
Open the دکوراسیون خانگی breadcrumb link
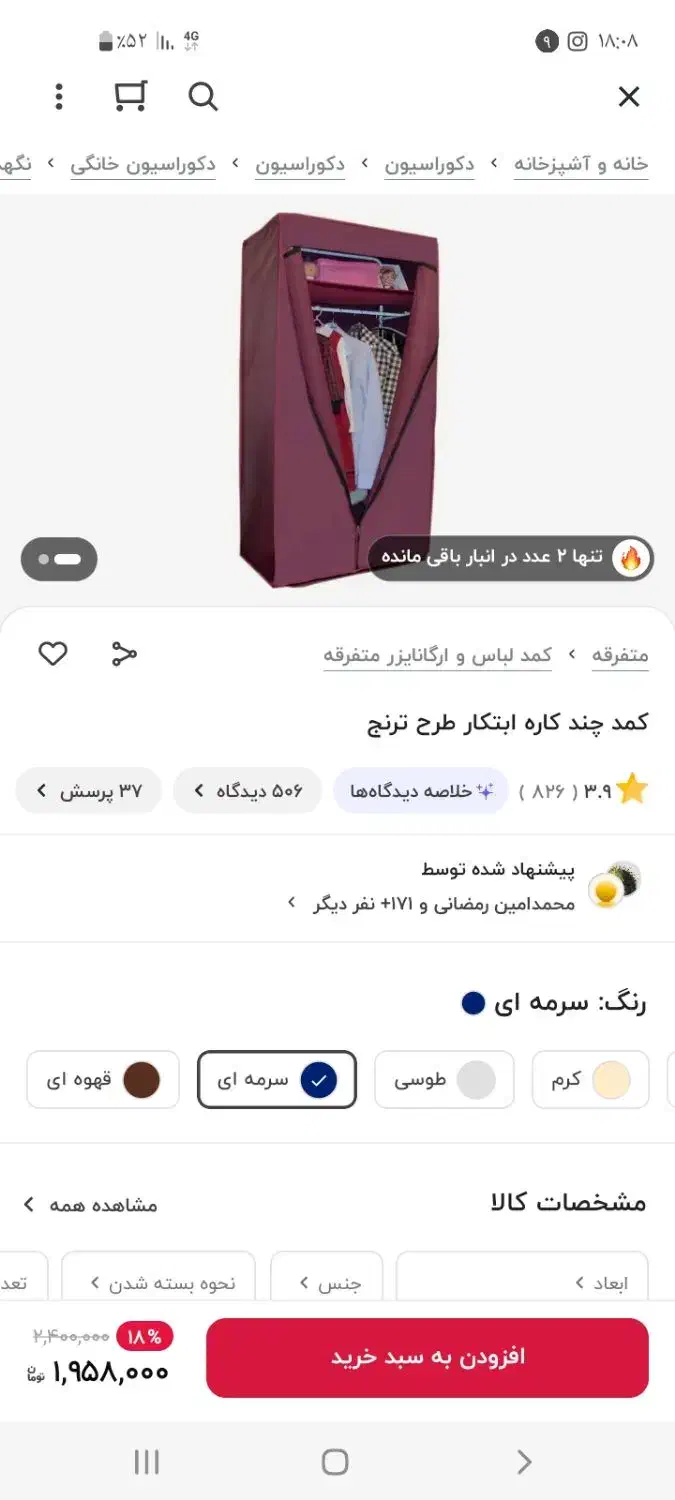[143, 164]
